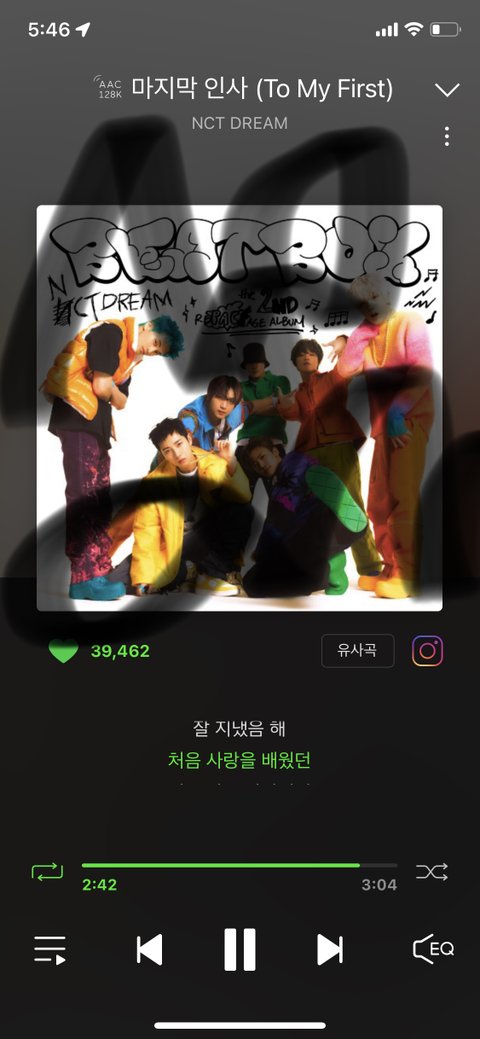The image size is (480, 1039).
Task: Tap the Beatbox album cover art
Action: tap(239, 408)
